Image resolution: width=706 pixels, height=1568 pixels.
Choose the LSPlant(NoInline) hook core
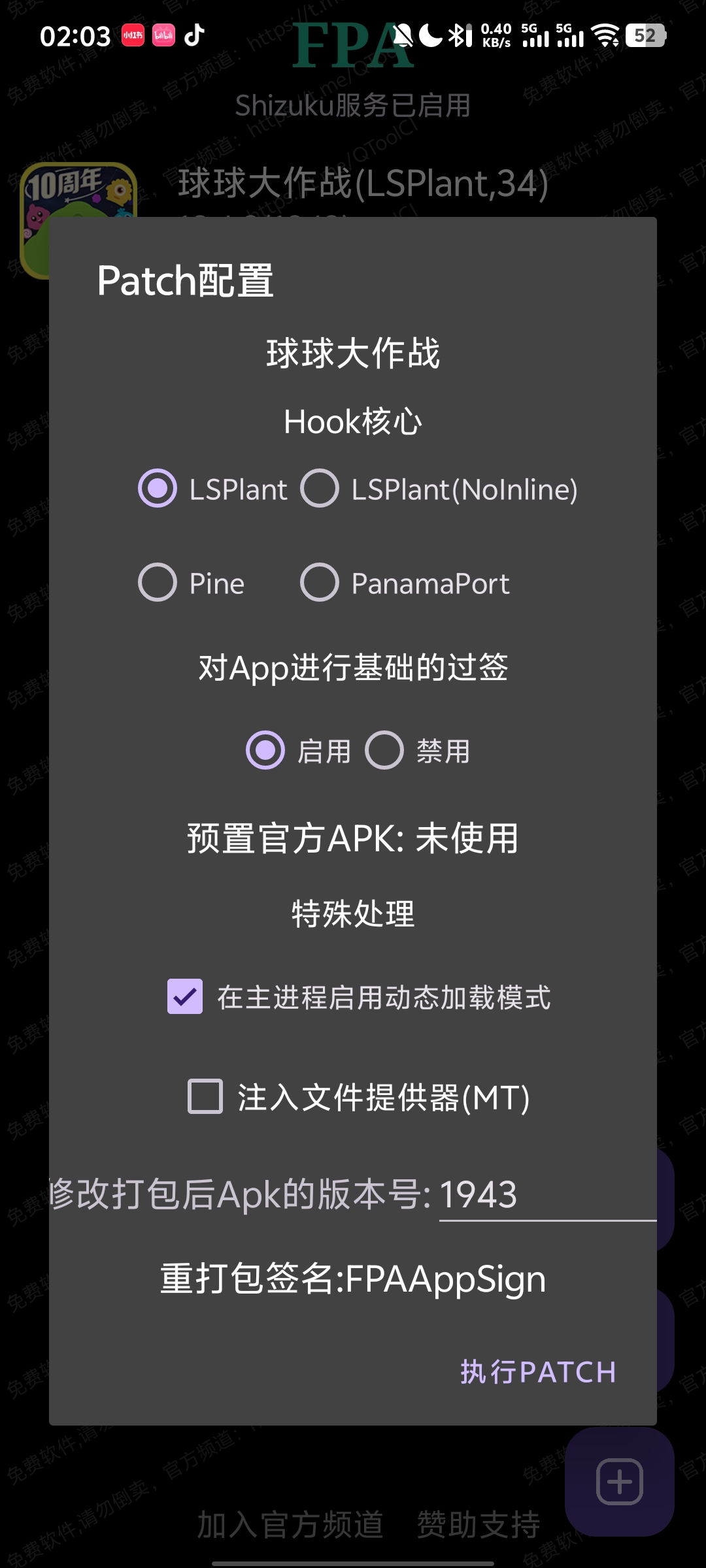tap(320, 489)
